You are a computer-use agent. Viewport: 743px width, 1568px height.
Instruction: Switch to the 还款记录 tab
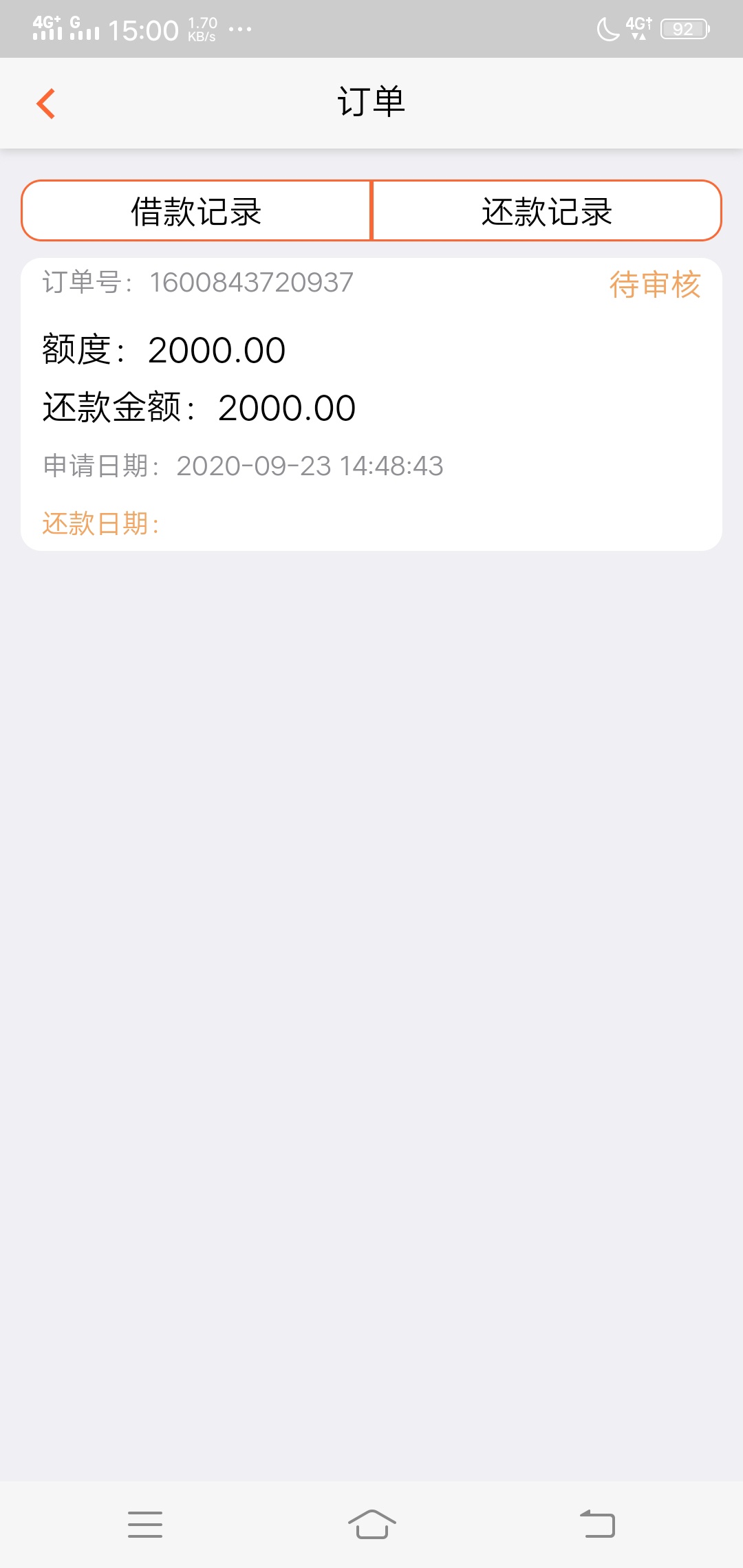[x=546, y=210]
